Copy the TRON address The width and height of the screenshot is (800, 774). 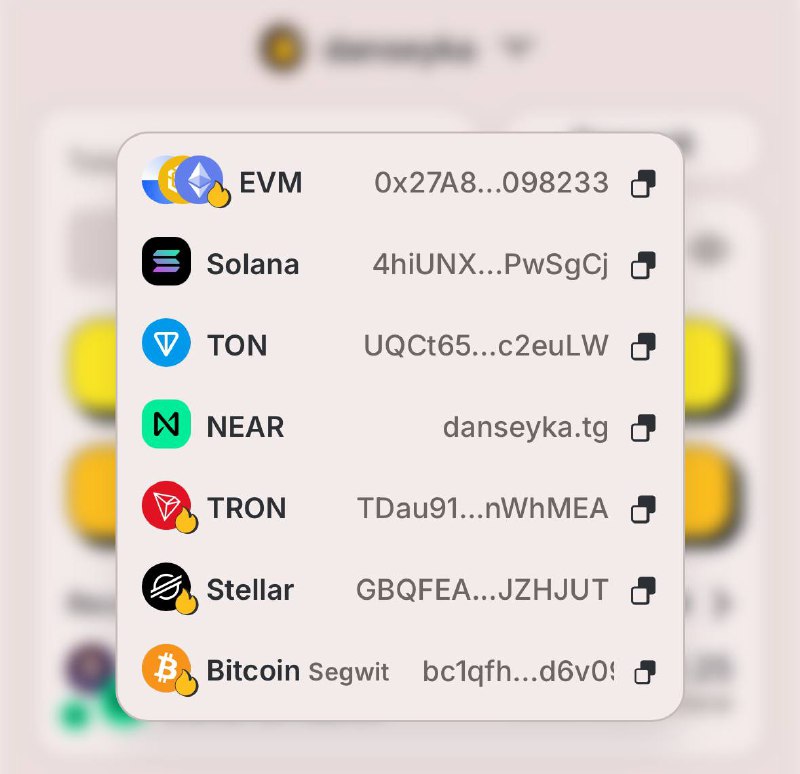click(644, 509)
